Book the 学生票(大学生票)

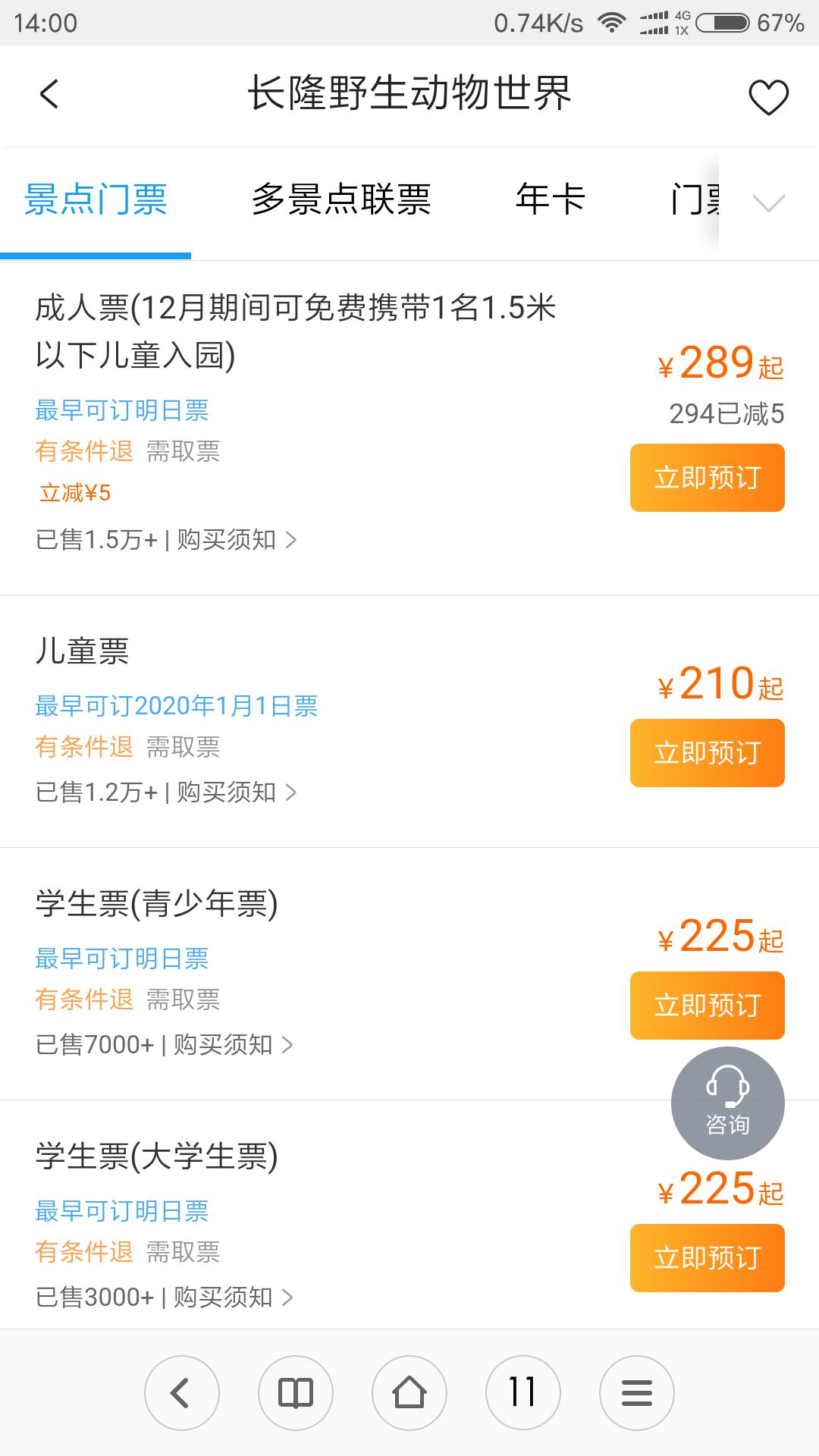(x=707, y=1258)
